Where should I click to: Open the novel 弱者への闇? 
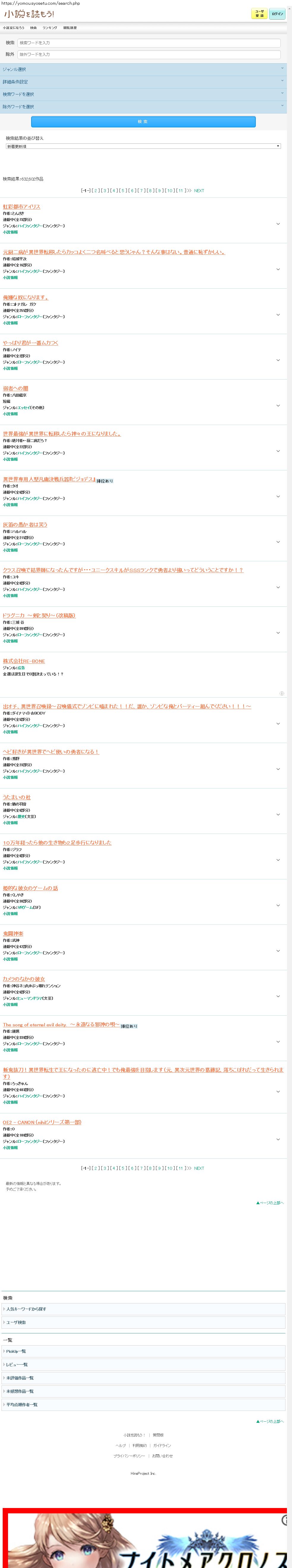15,388
